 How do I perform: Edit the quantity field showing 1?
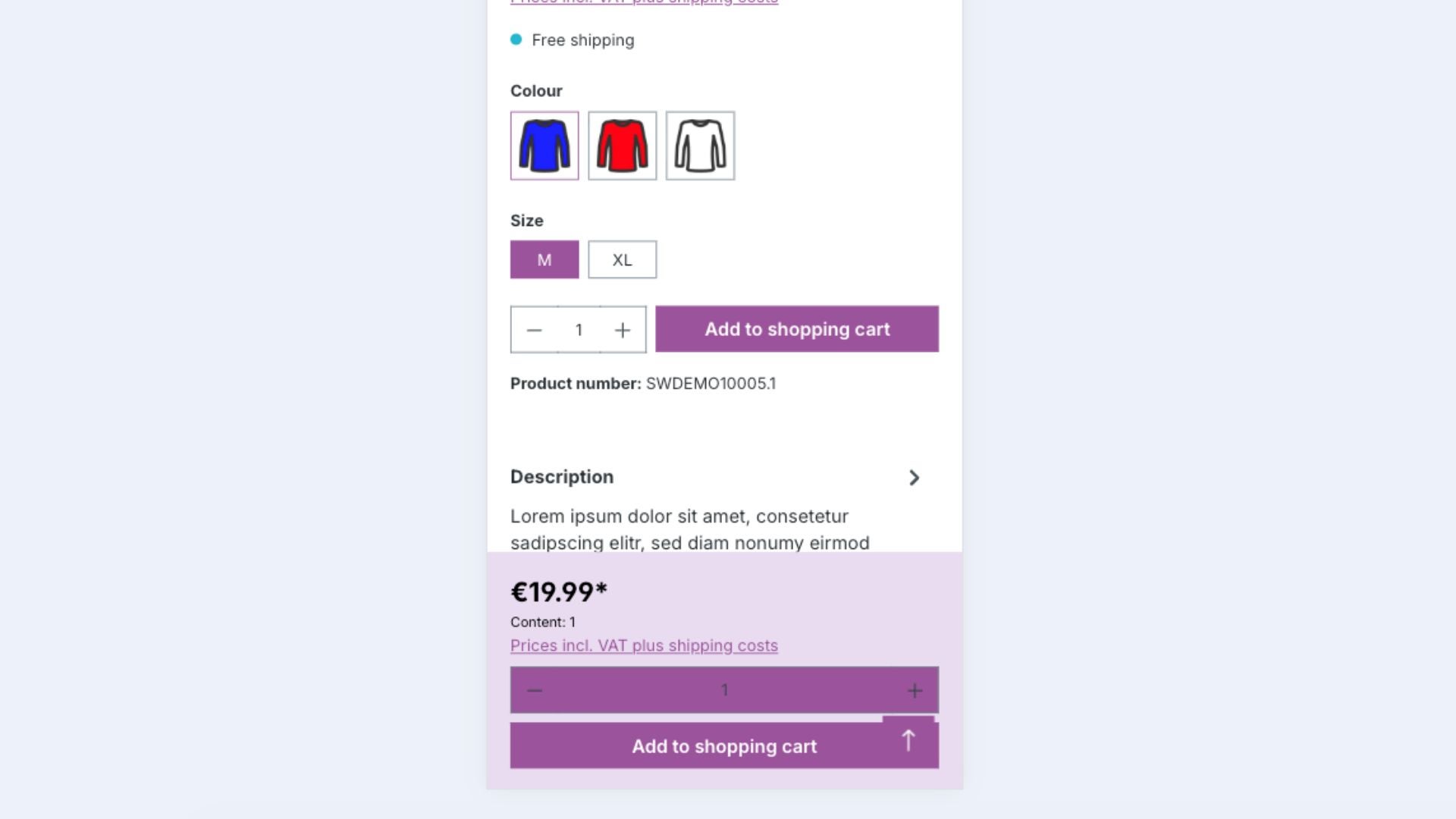tap(579, 330)
